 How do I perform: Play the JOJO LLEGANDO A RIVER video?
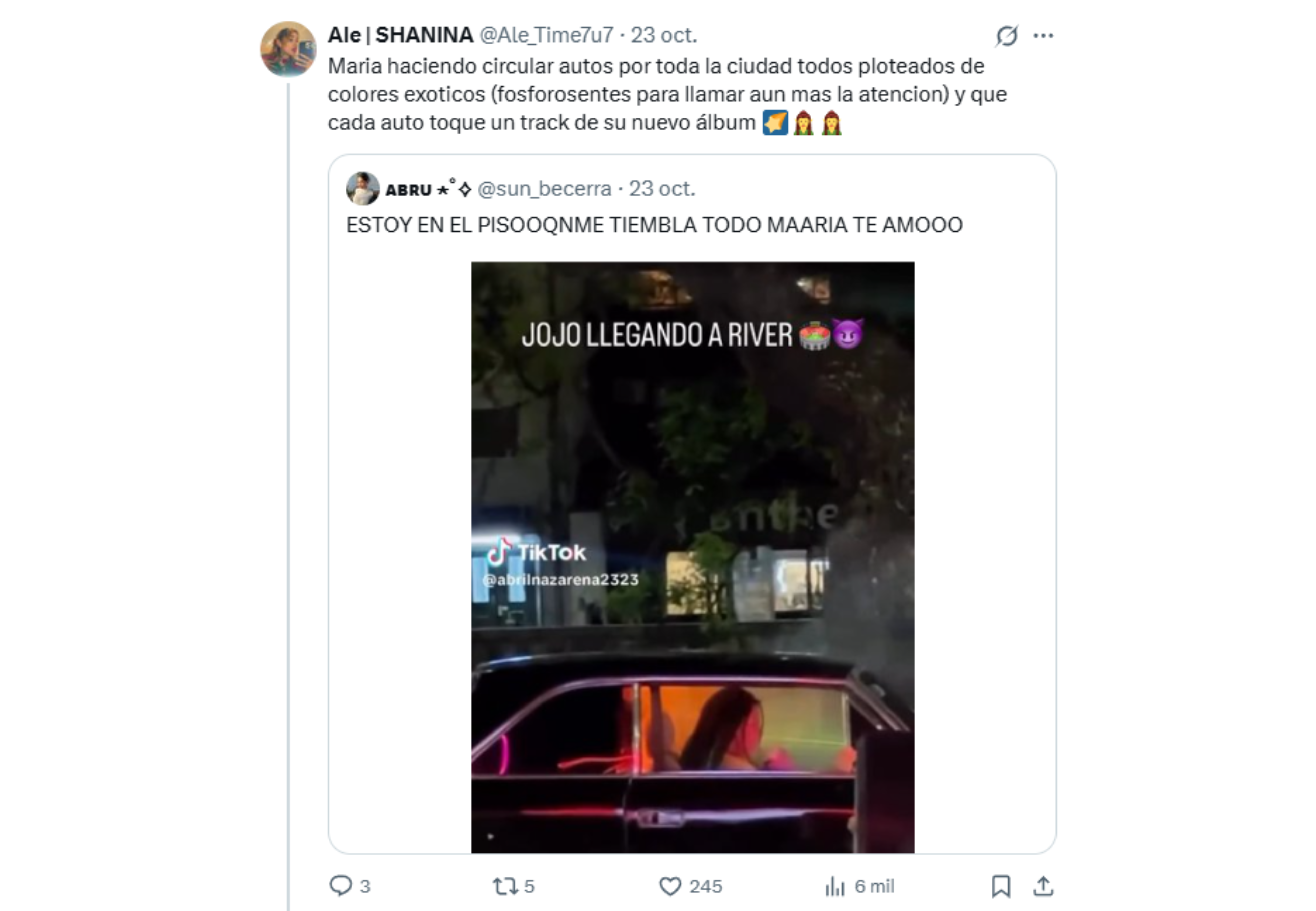(692, 557)
